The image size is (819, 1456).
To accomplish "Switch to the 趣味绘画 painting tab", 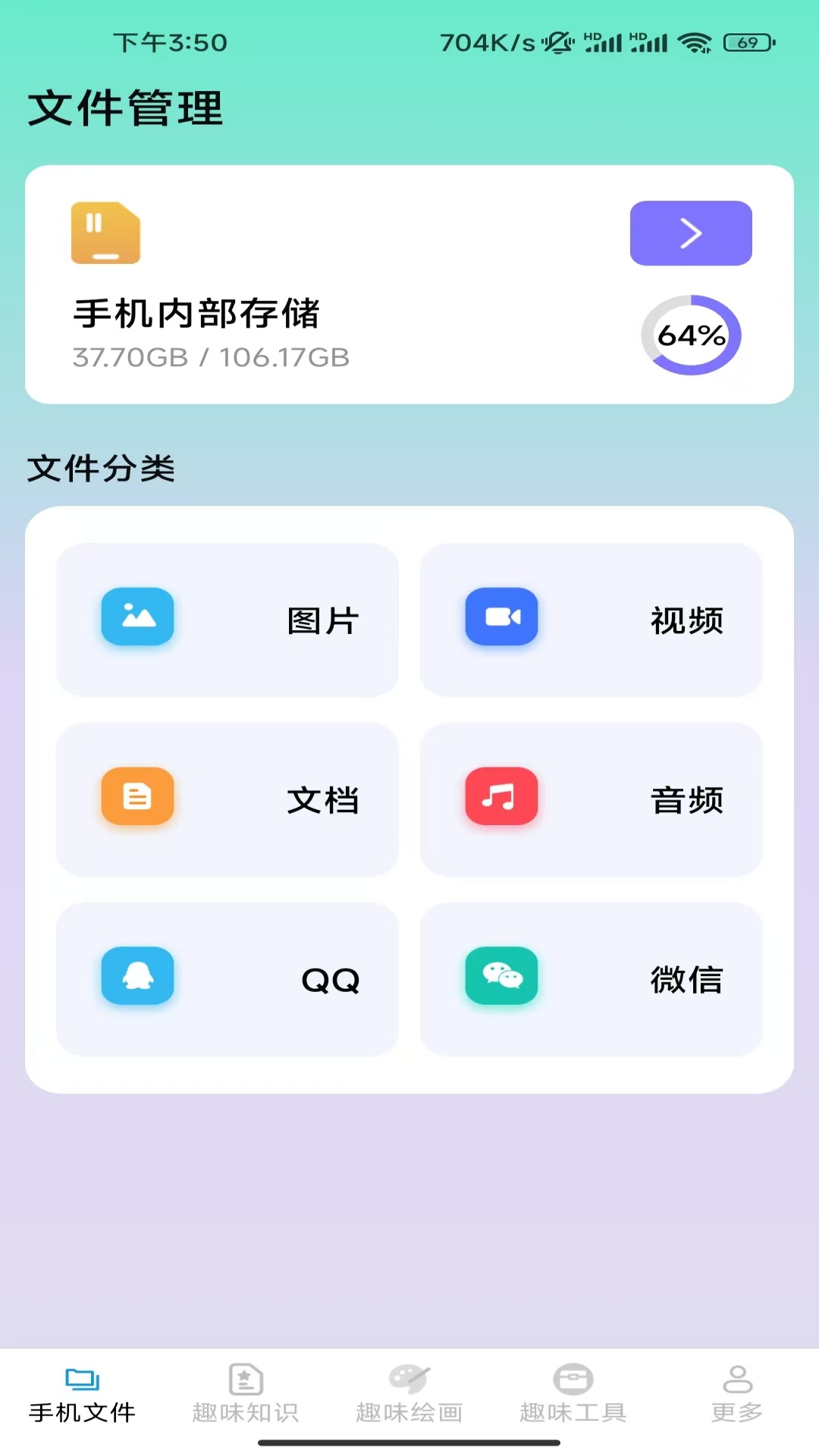I will [409, 1394].
